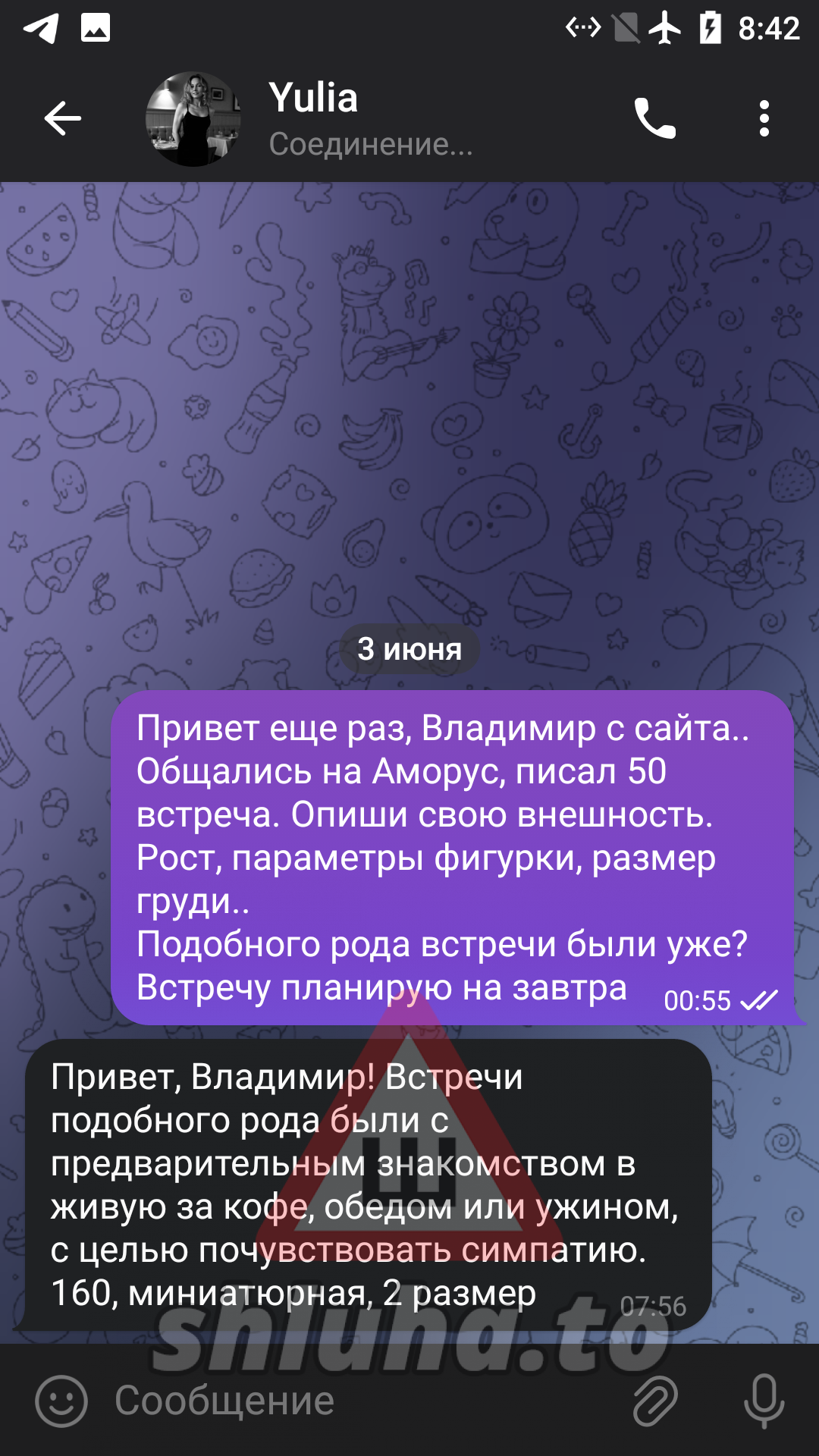Open Yulia's profile photo
This screenshot has height=1456, width=819.
[193, 119]
